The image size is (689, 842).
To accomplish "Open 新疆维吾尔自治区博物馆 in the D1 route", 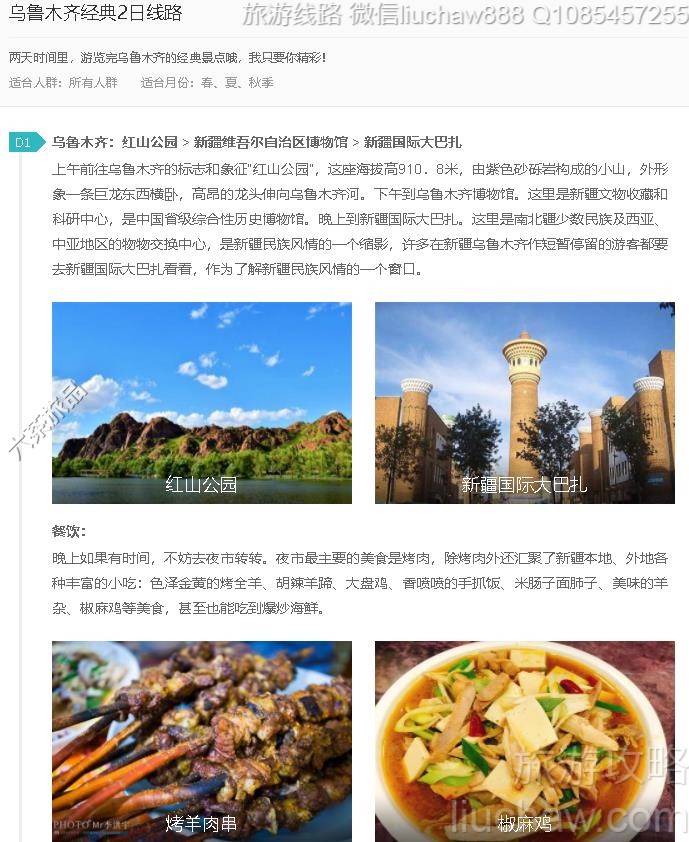I will (x=270, y=142).
